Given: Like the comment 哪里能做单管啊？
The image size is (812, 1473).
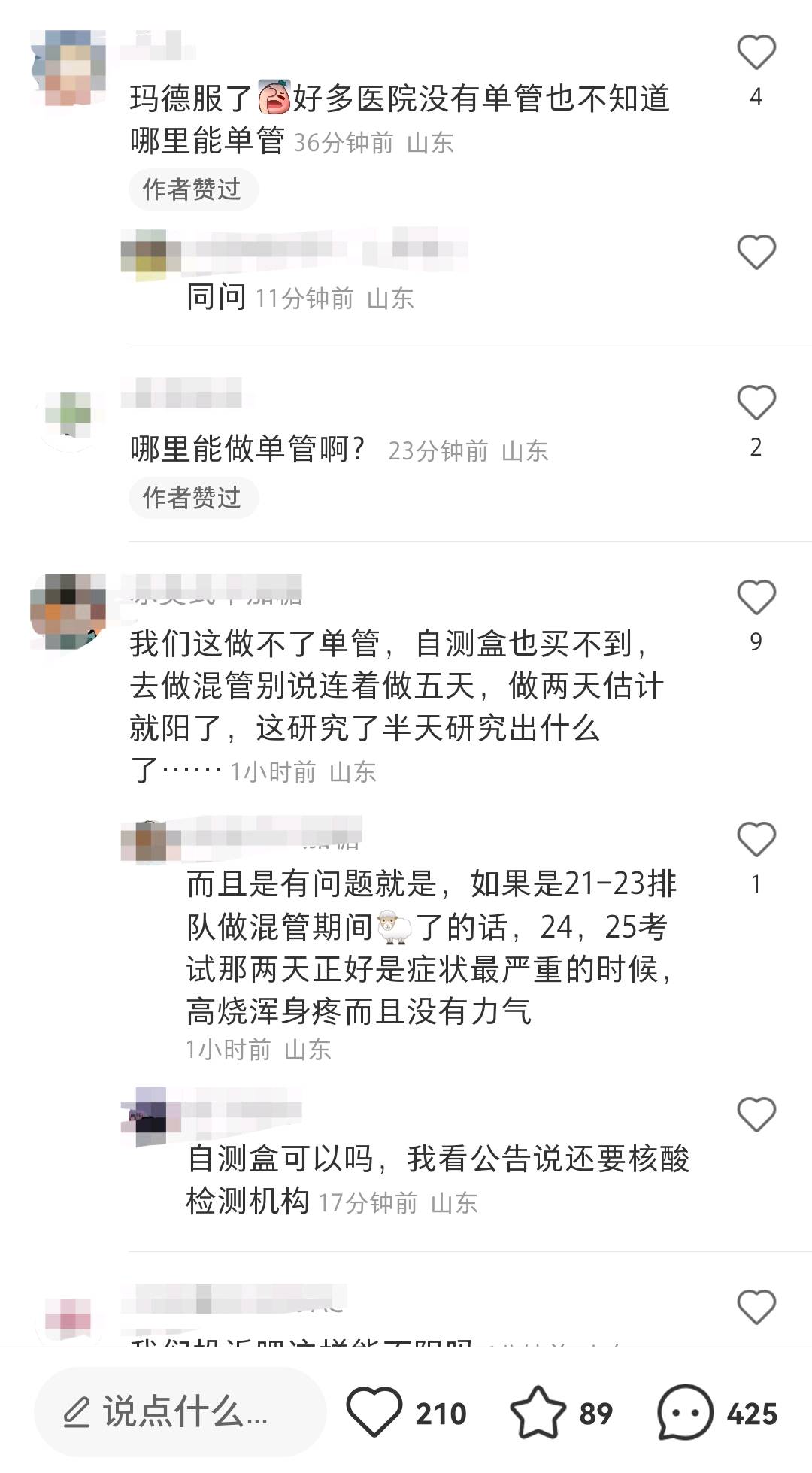Looking at the screenshot, I should pyautogui.click(x=756, y=402).
